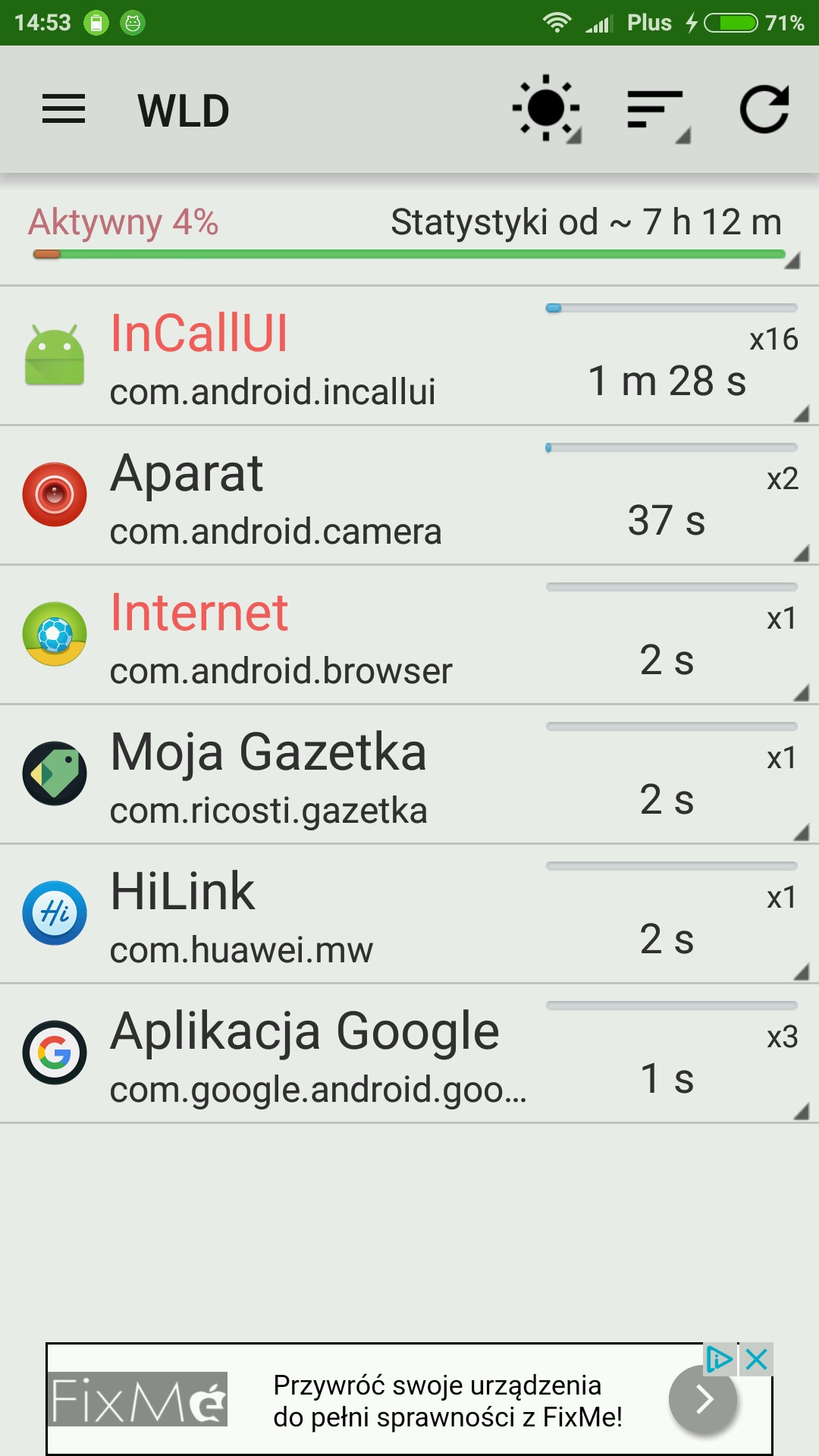Open the hamburger navigation drawer
Image resolution: width=819 pixels, height=1456 pixels.
(x=64, y=109)
